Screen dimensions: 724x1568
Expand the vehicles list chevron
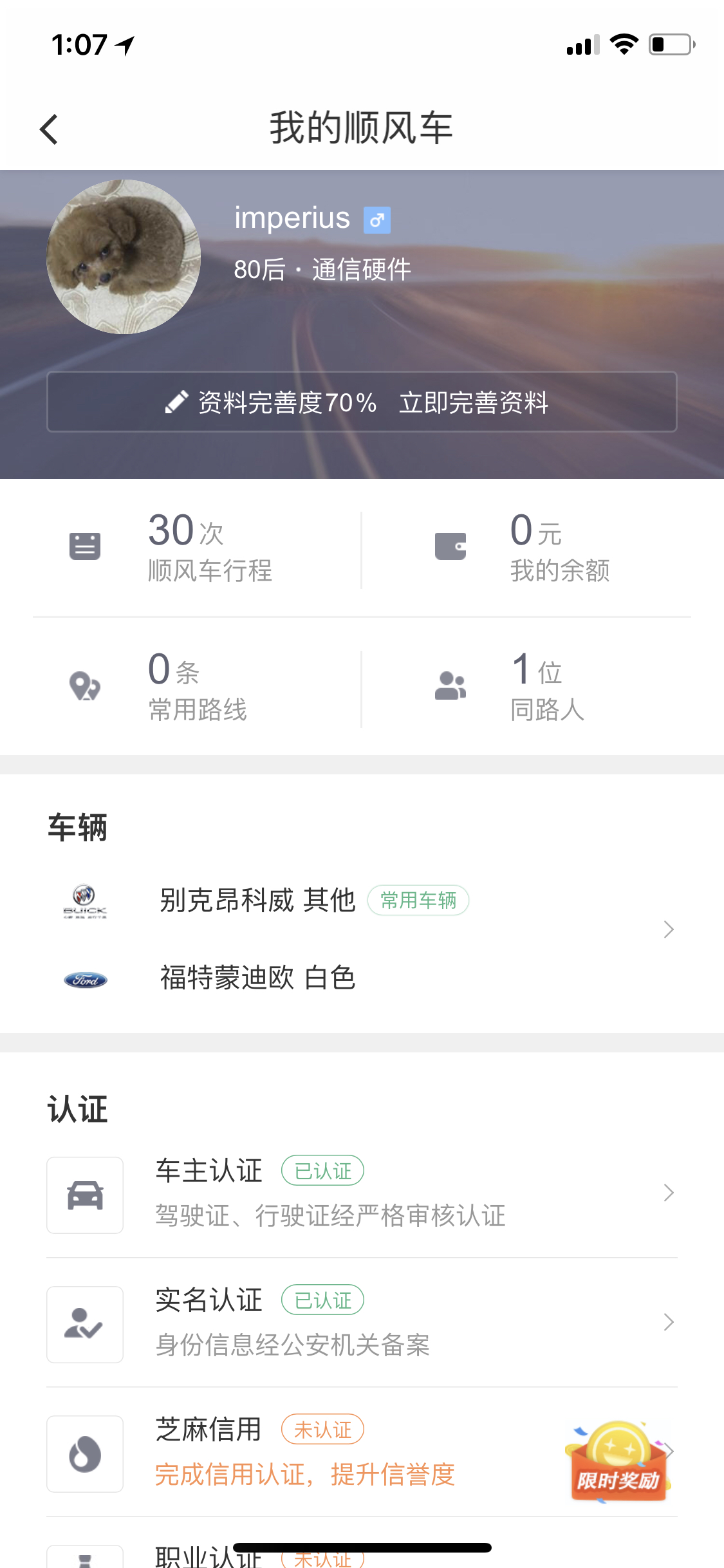pos(668,929)
